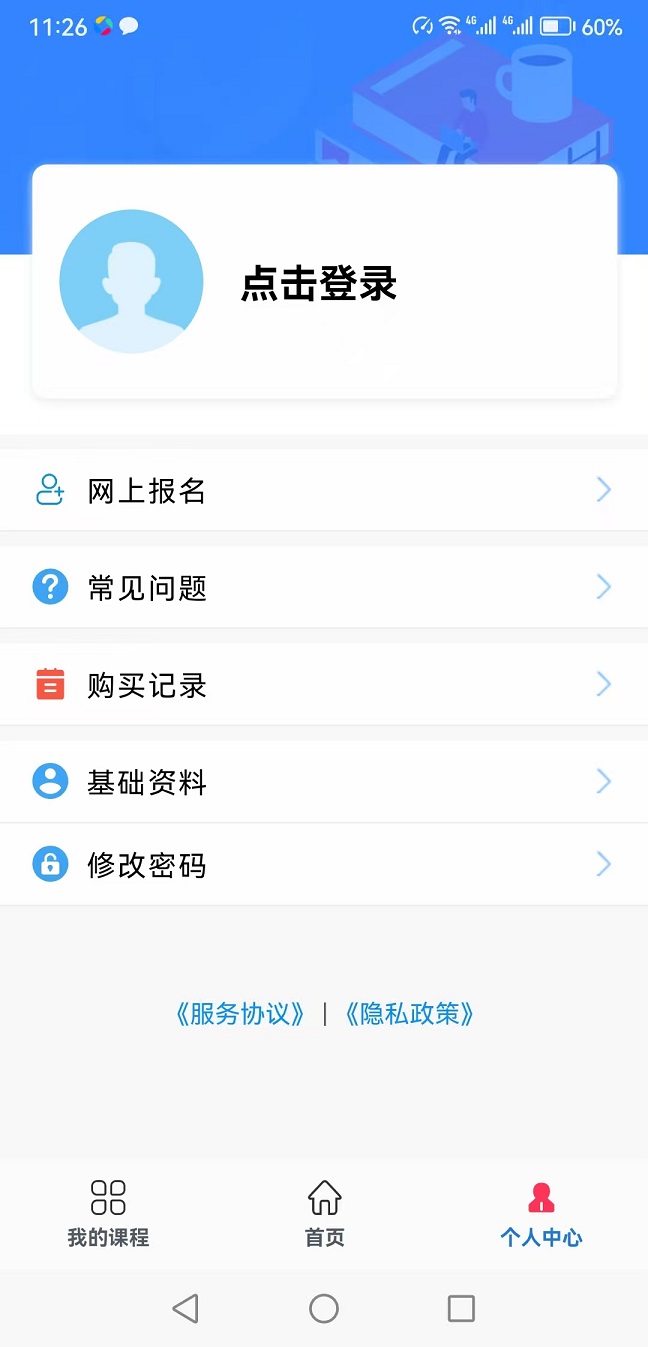Image resolution: width=648 pixels, height=1347 pixels.
Task: Tap the system back button
Action: pos(186,1308)
